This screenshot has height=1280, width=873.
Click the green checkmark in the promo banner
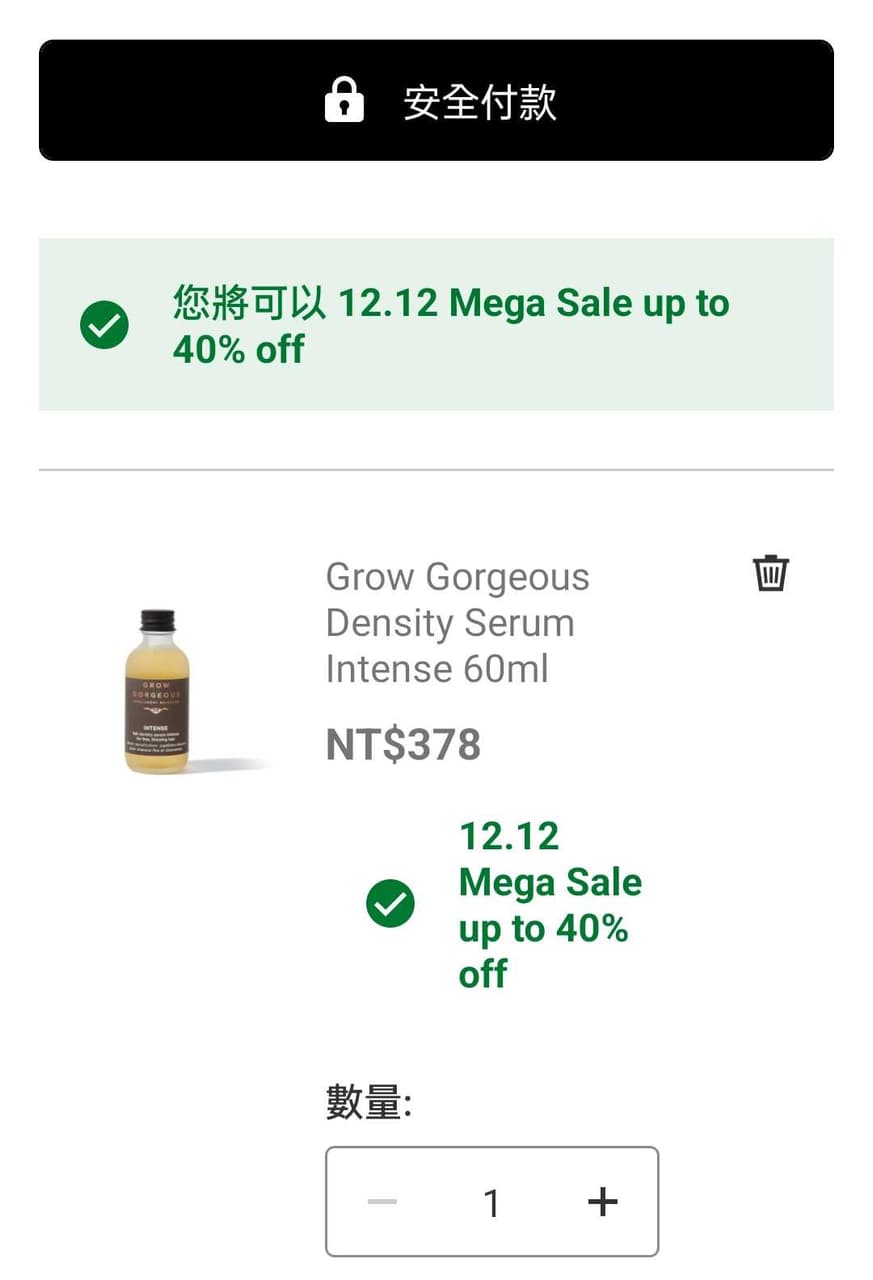[x=104, y=324]
